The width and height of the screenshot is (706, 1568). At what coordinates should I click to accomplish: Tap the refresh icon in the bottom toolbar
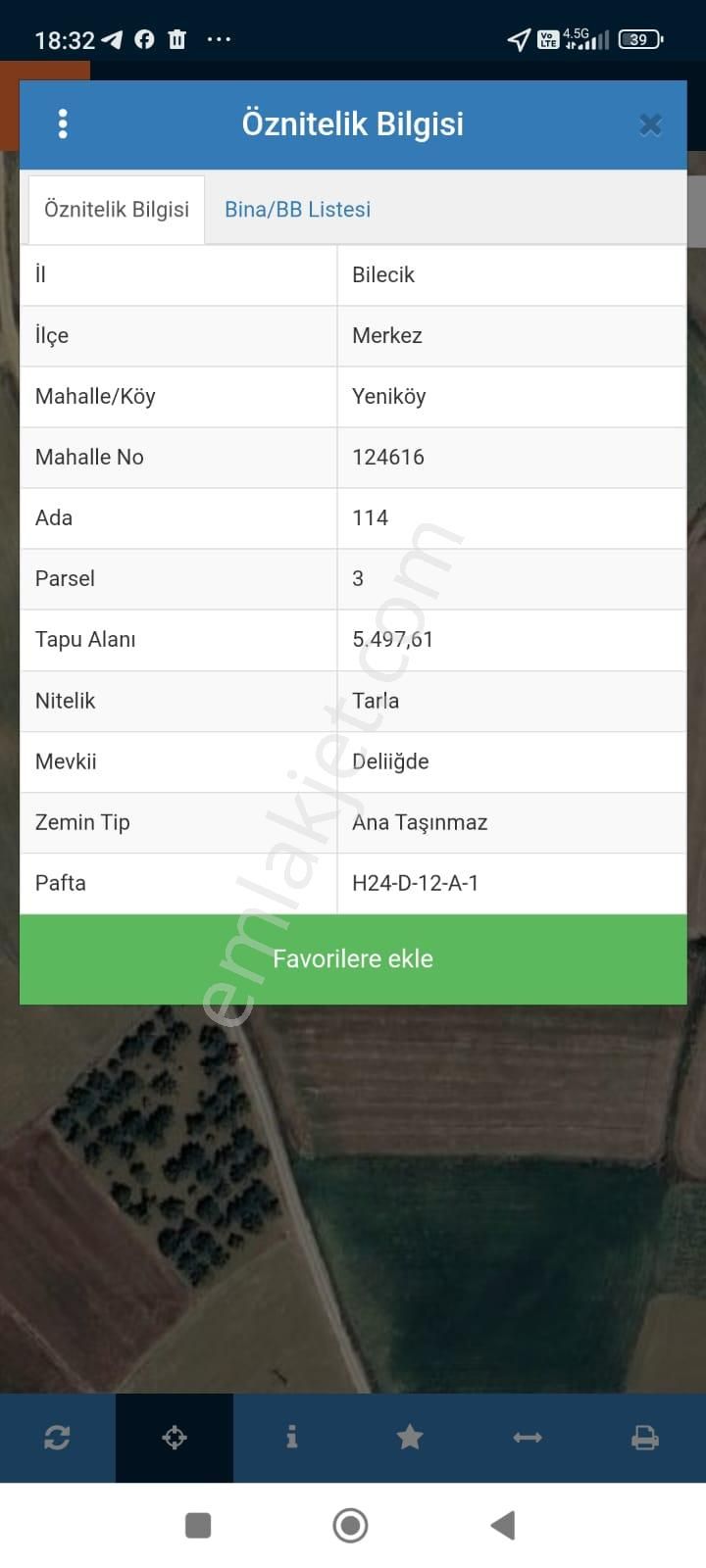click(57, 1438)
